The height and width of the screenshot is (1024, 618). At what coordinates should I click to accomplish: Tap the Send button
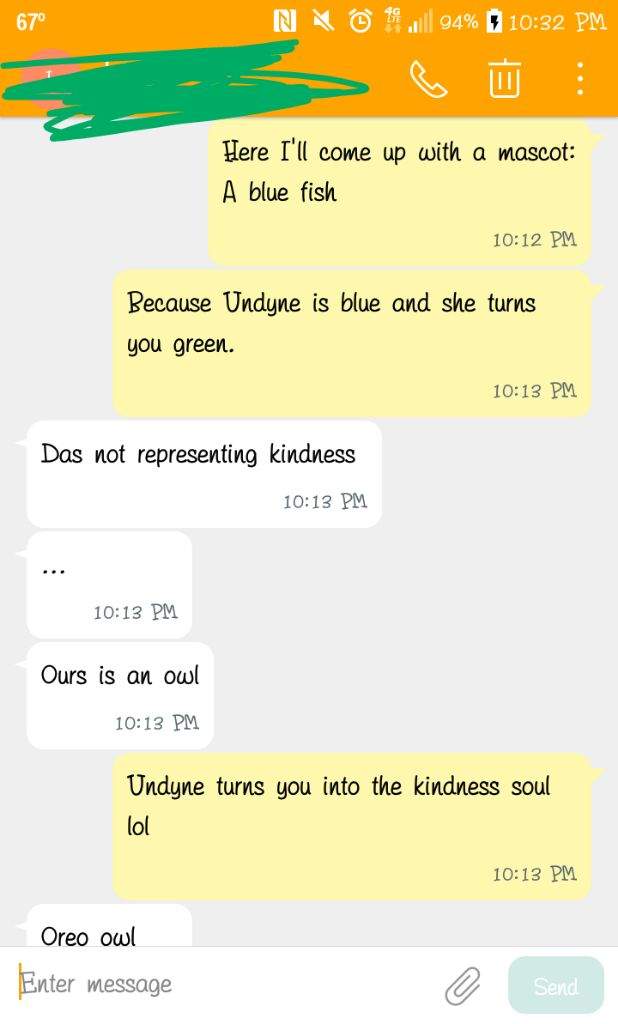[555, 986]
